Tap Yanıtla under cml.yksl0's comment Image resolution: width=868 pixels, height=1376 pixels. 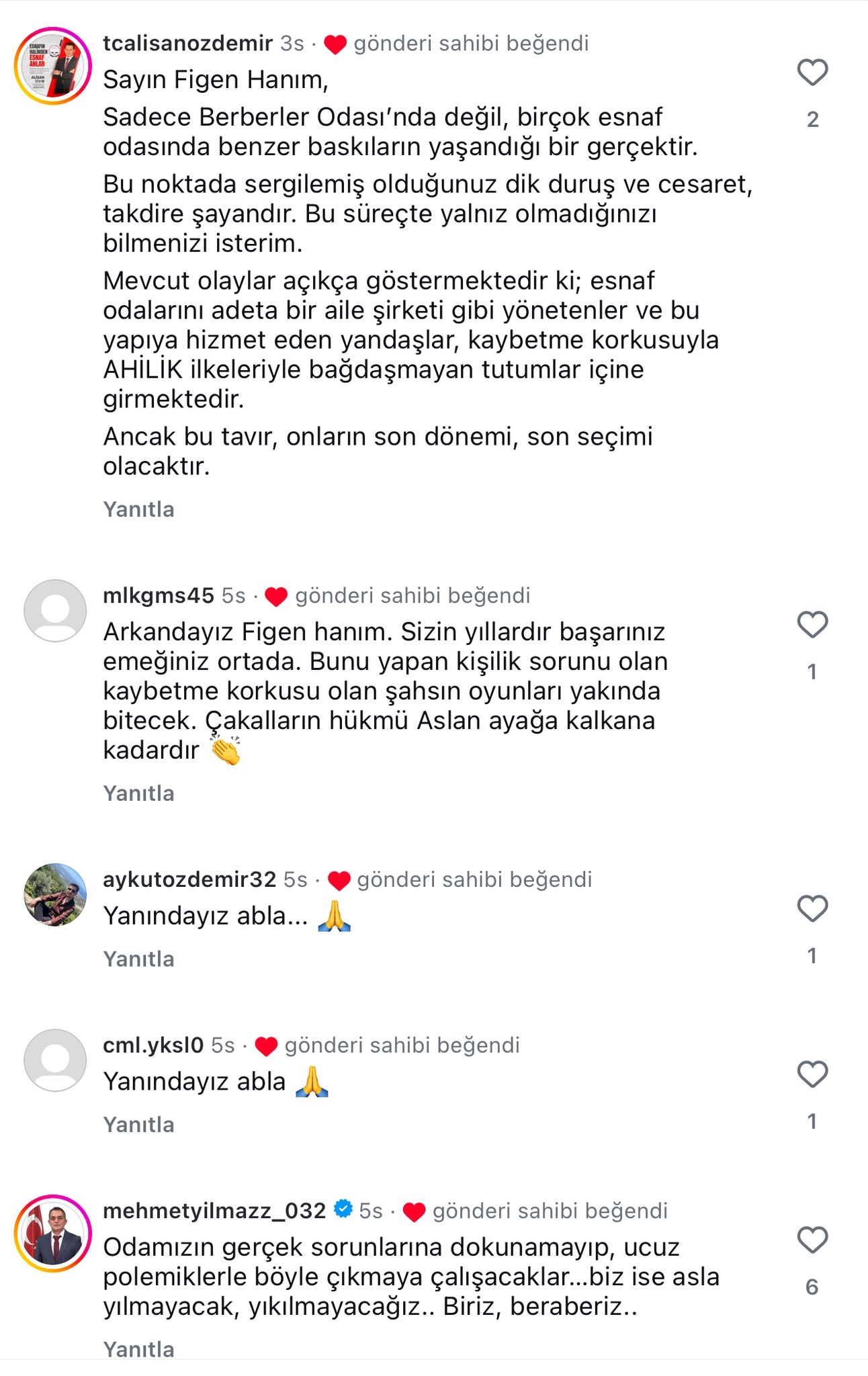point(138,1125)
